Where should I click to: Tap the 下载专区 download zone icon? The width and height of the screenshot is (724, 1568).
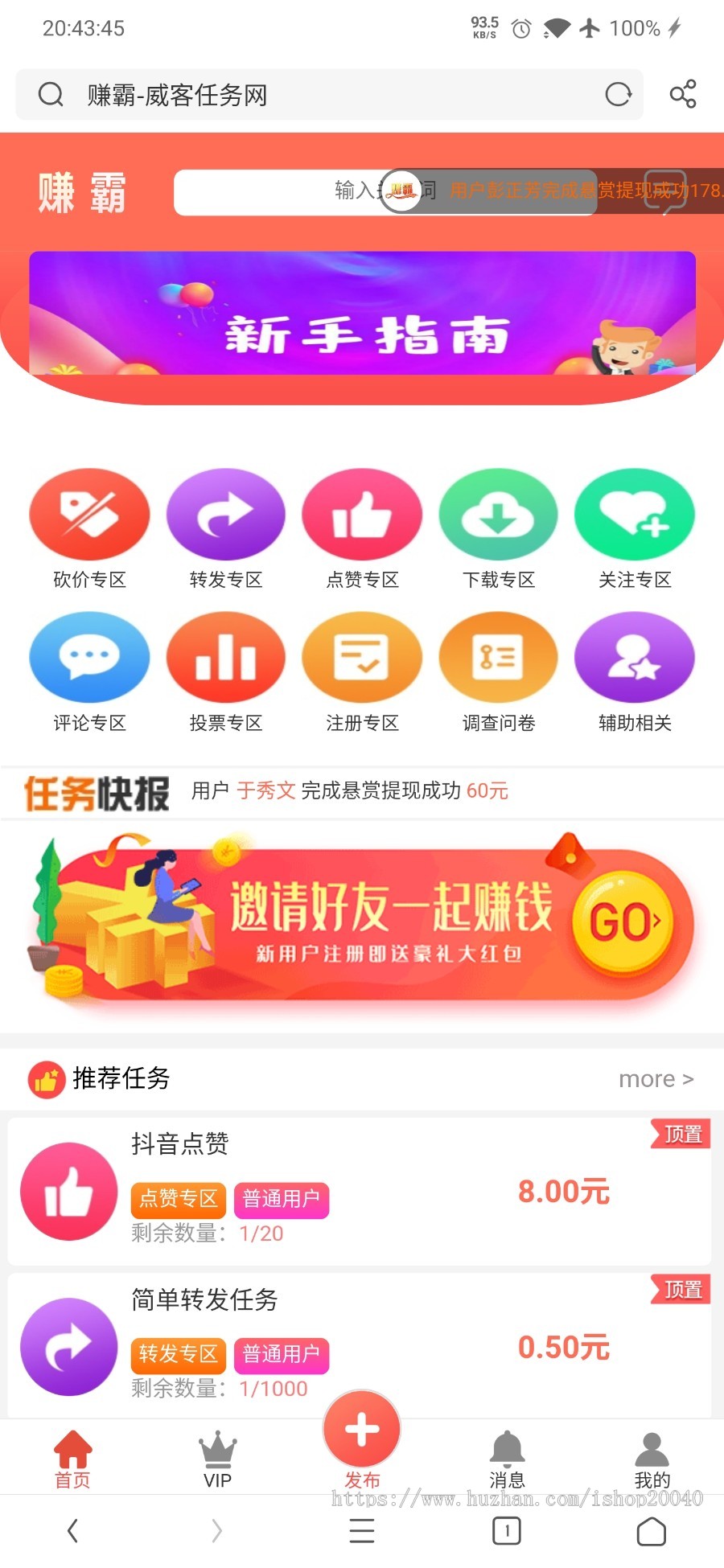(x=498, y=515)
